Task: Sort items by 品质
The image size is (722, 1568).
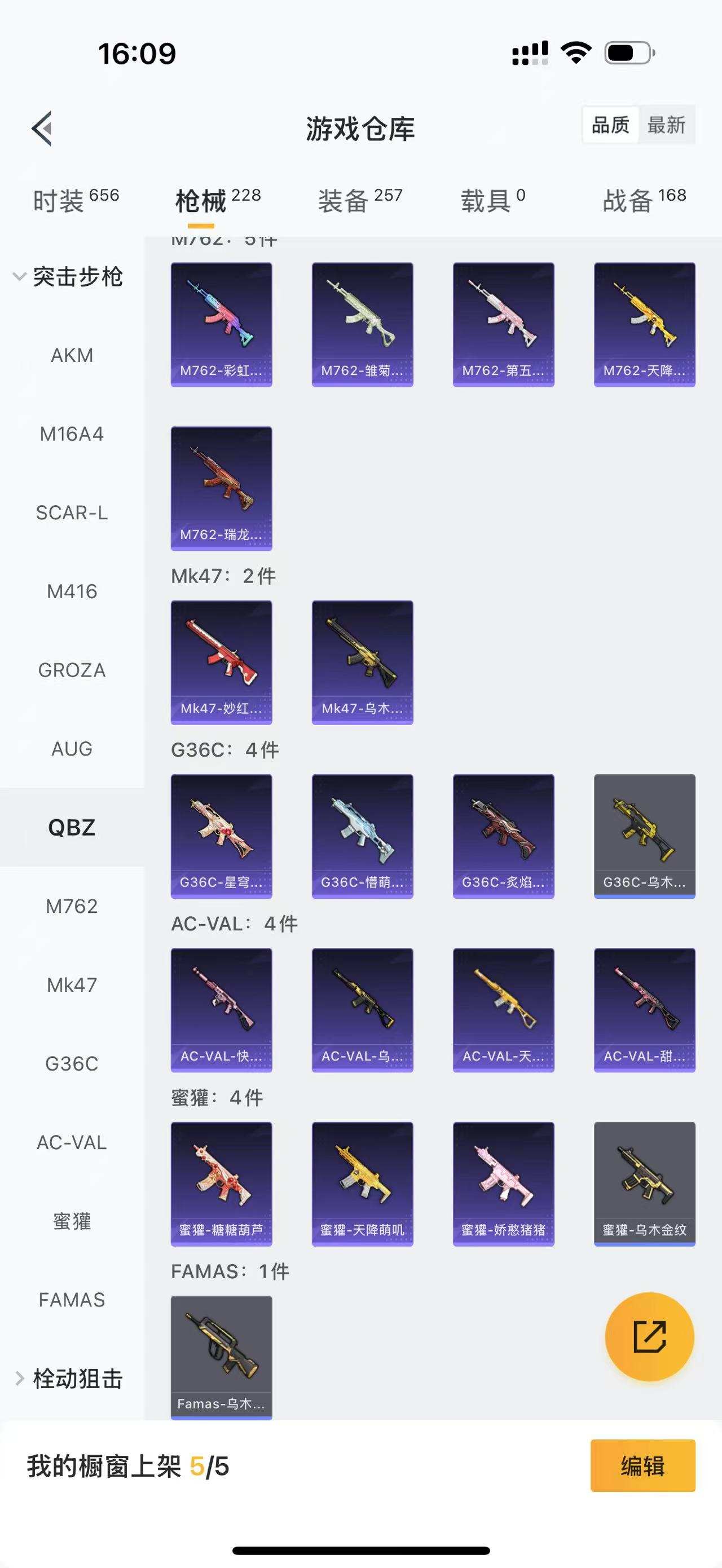Action: click(610, 125)
